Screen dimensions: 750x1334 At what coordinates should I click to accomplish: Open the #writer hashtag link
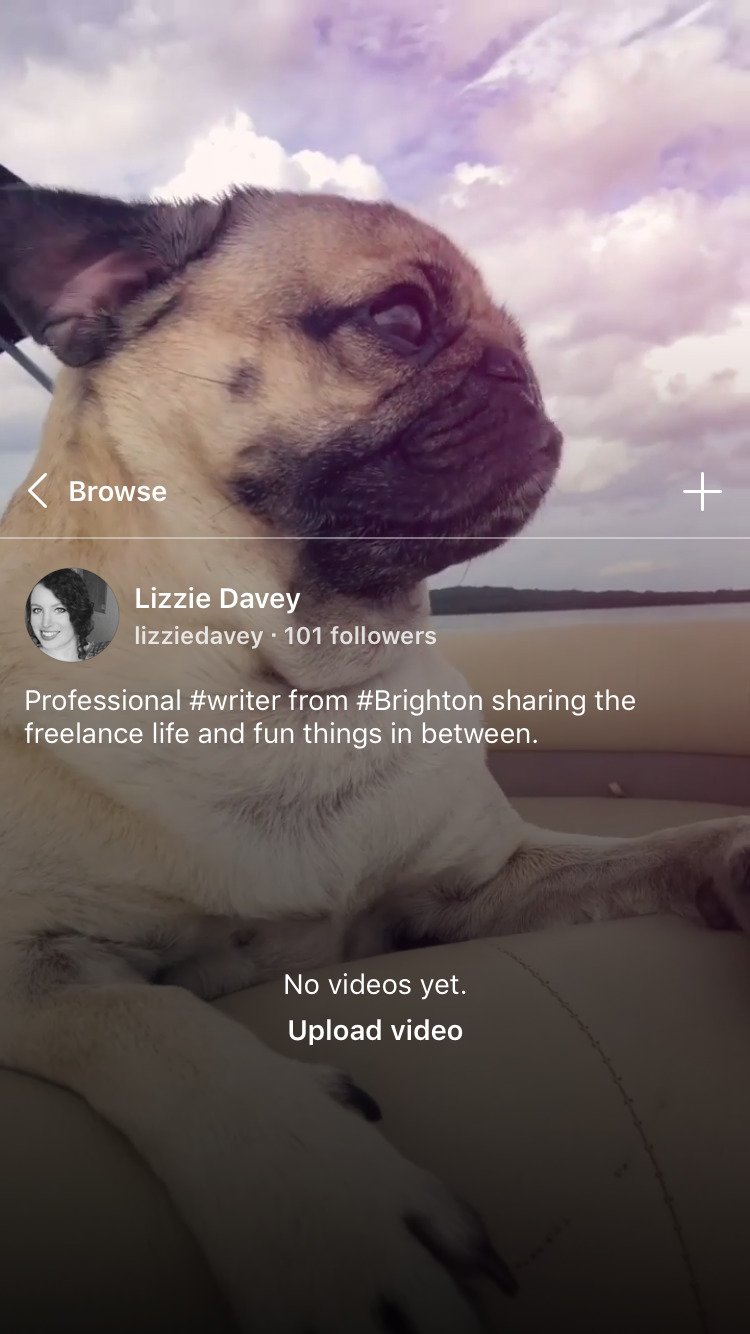tap(233, 700)
